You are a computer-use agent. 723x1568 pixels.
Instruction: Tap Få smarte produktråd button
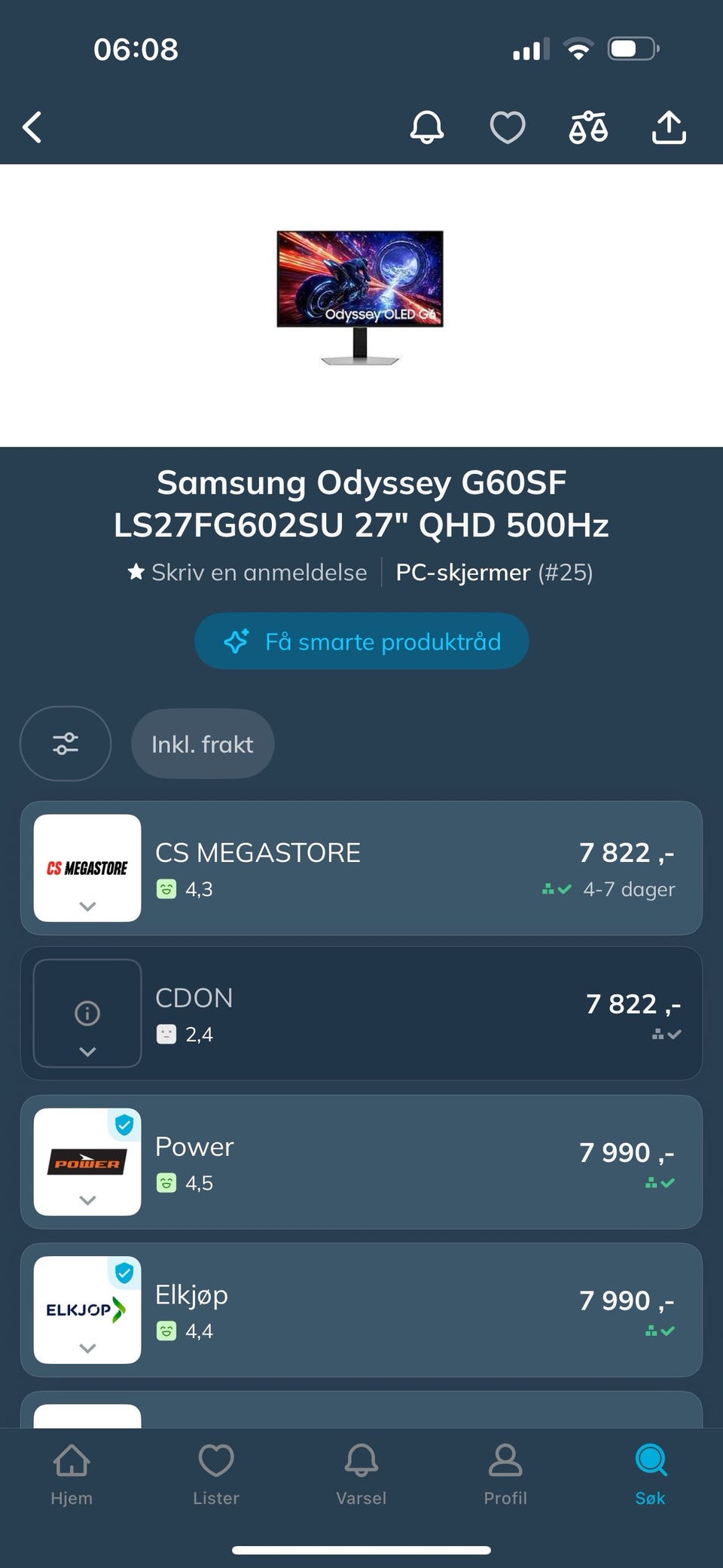[361, 641]
